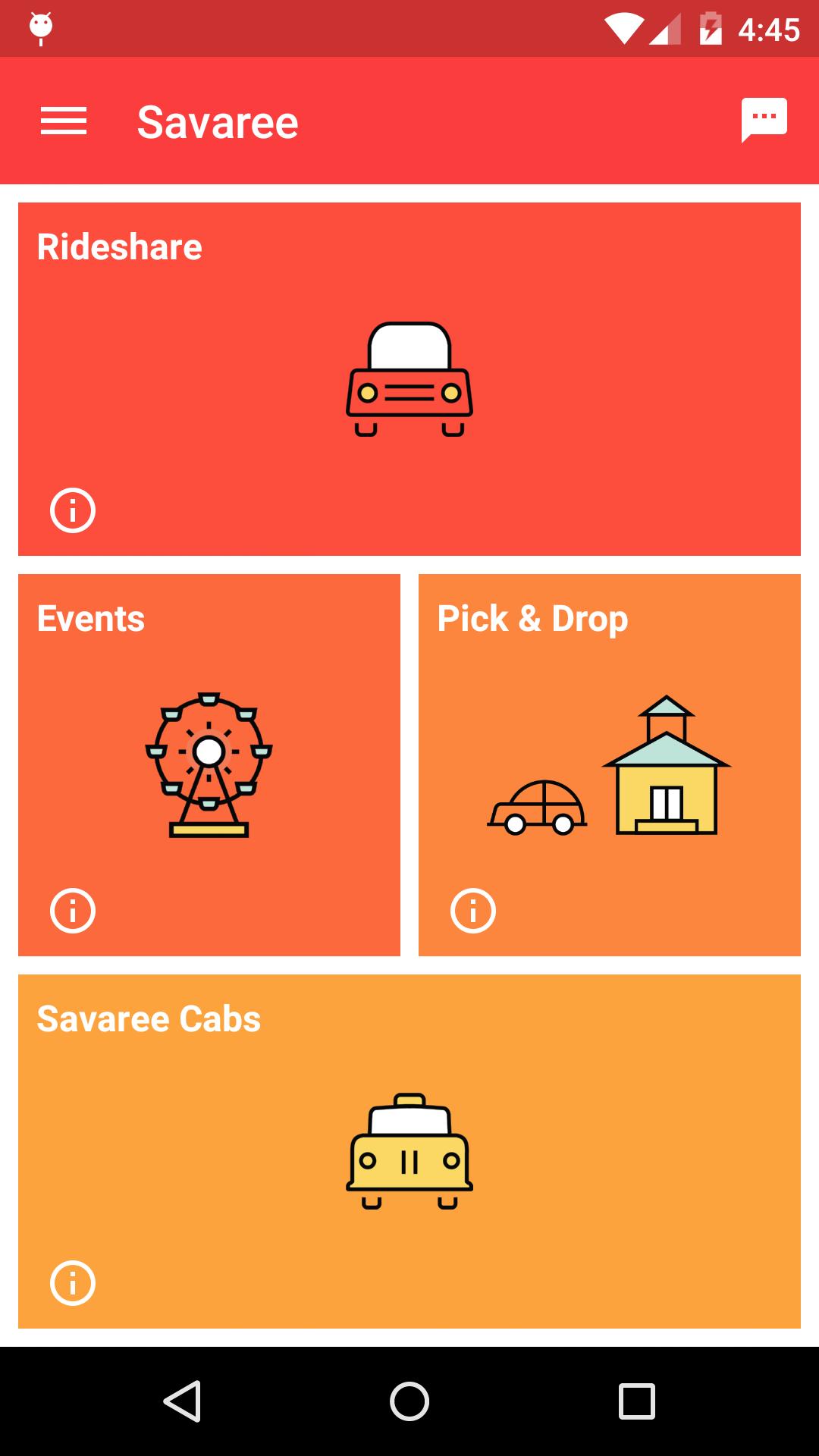View info for Events

73,910
